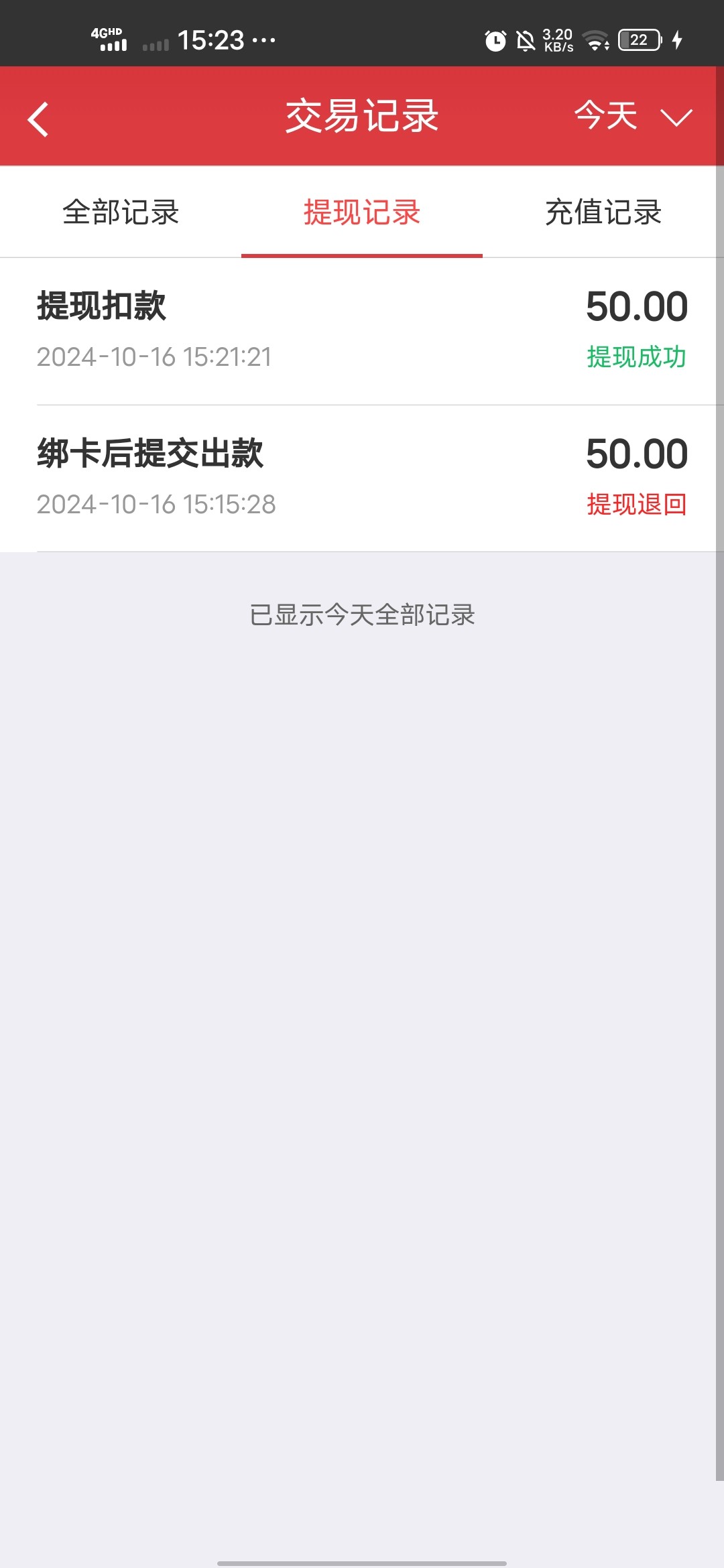This screenshot has height=1568, width=724.
Task: Go back from 交易记录 page
Action: click(38, 119)
